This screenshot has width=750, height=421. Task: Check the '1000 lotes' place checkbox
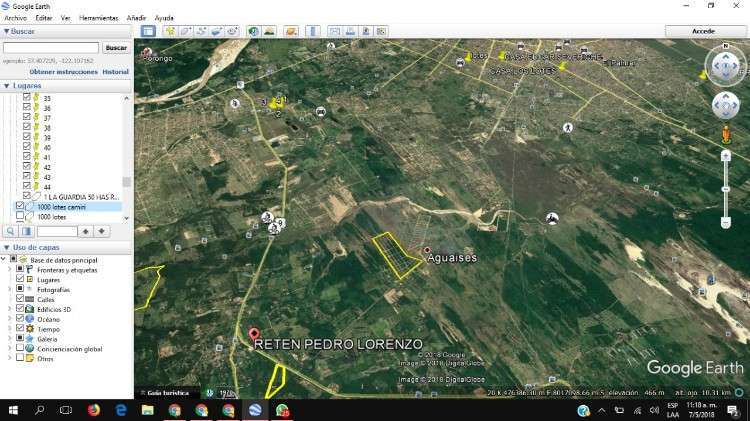(x=20, y=216)
